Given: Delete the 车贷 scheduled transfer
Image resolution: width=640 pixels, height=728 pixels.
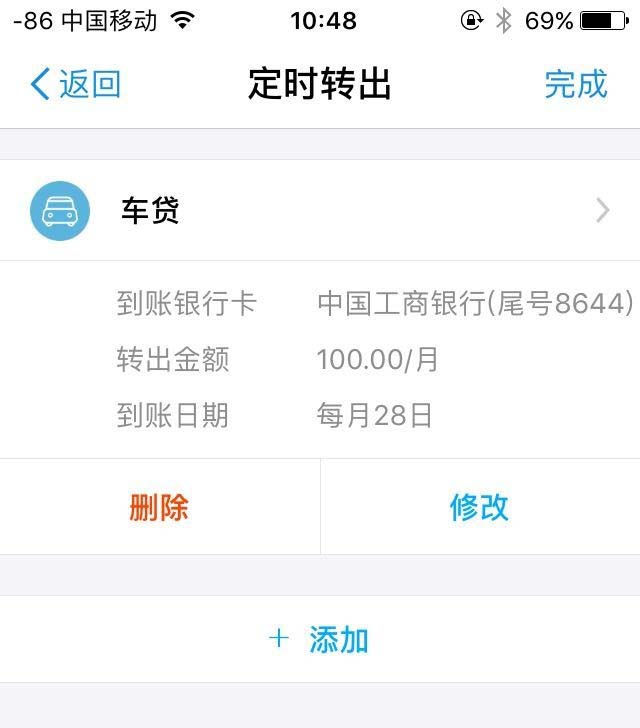Looking at the screenshot, I should 159,507.
